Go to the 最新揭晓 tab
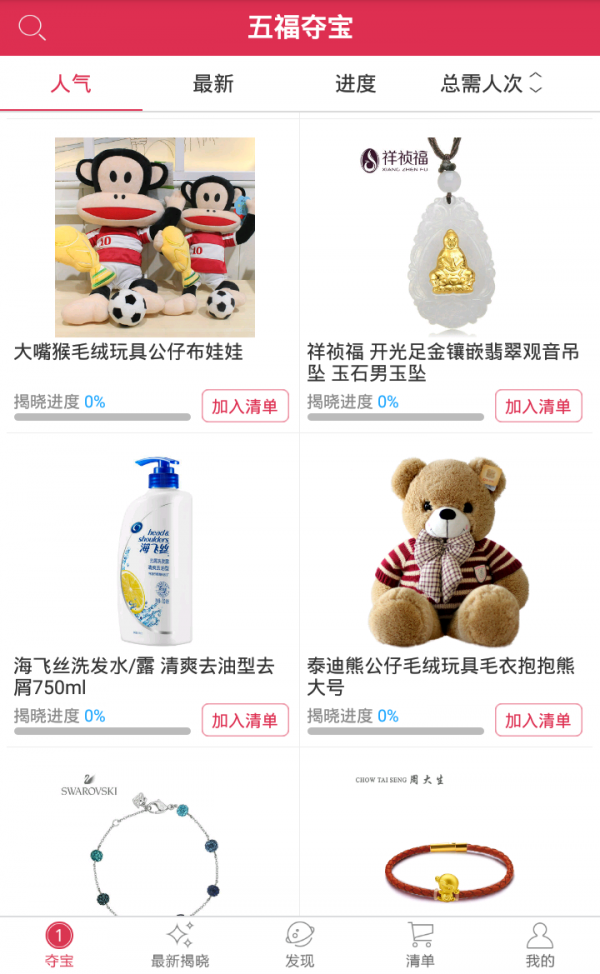Viewport: 600px width, 974px height. [180, 945]
